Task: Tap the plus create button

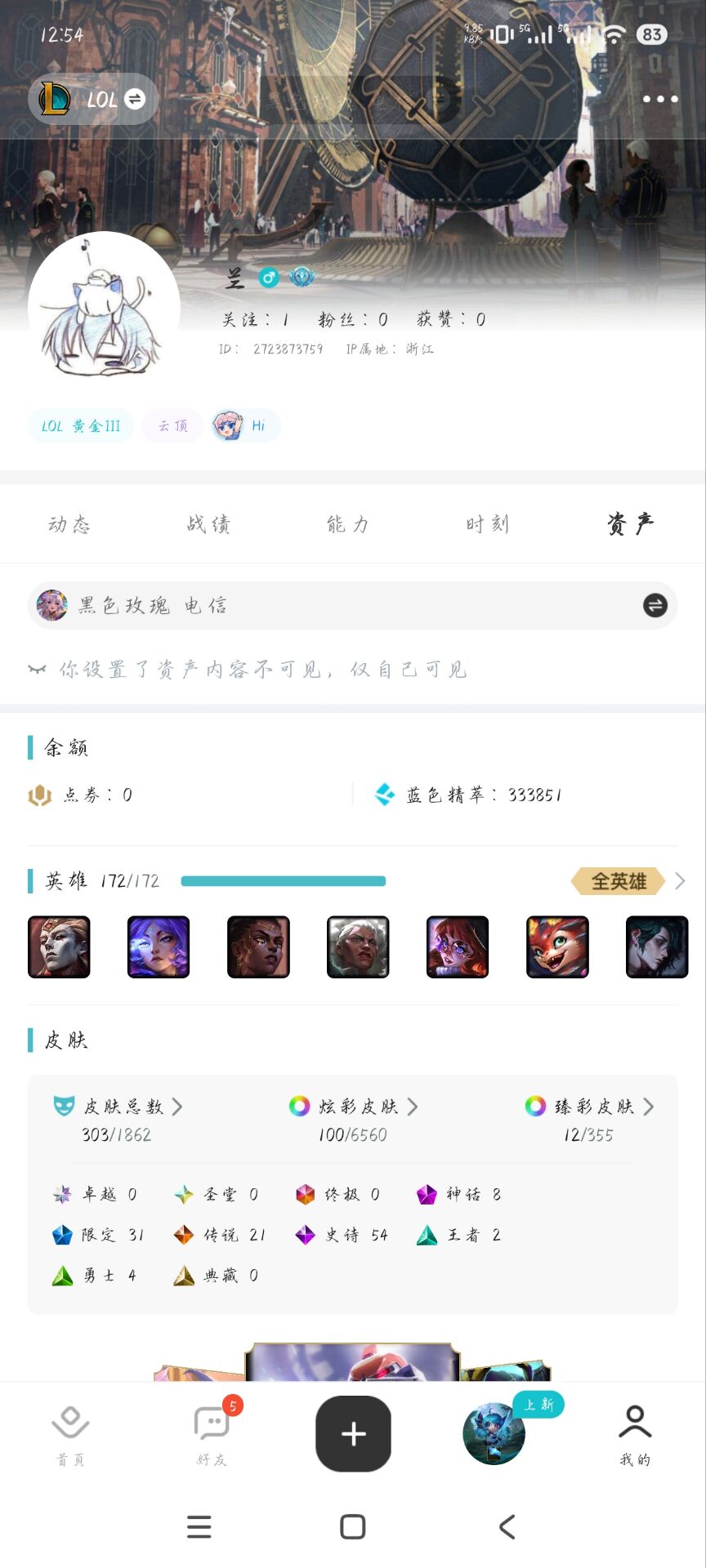Action: tap(353, 1434)
